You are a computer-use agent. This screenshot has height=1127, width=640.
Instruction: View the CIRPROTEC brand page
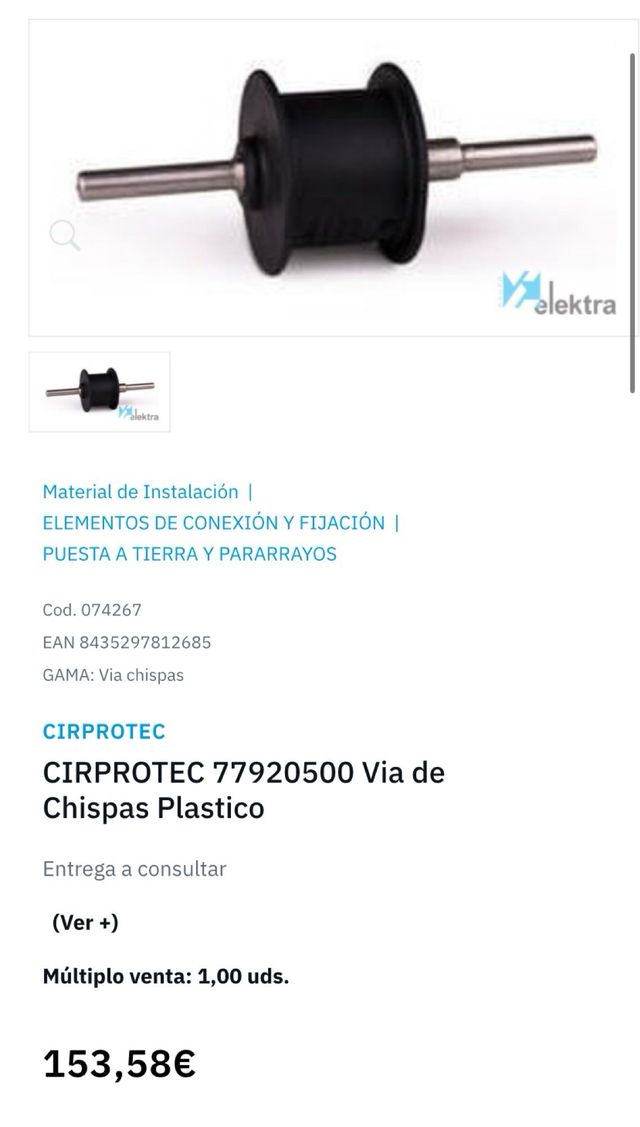click(104, 731)
